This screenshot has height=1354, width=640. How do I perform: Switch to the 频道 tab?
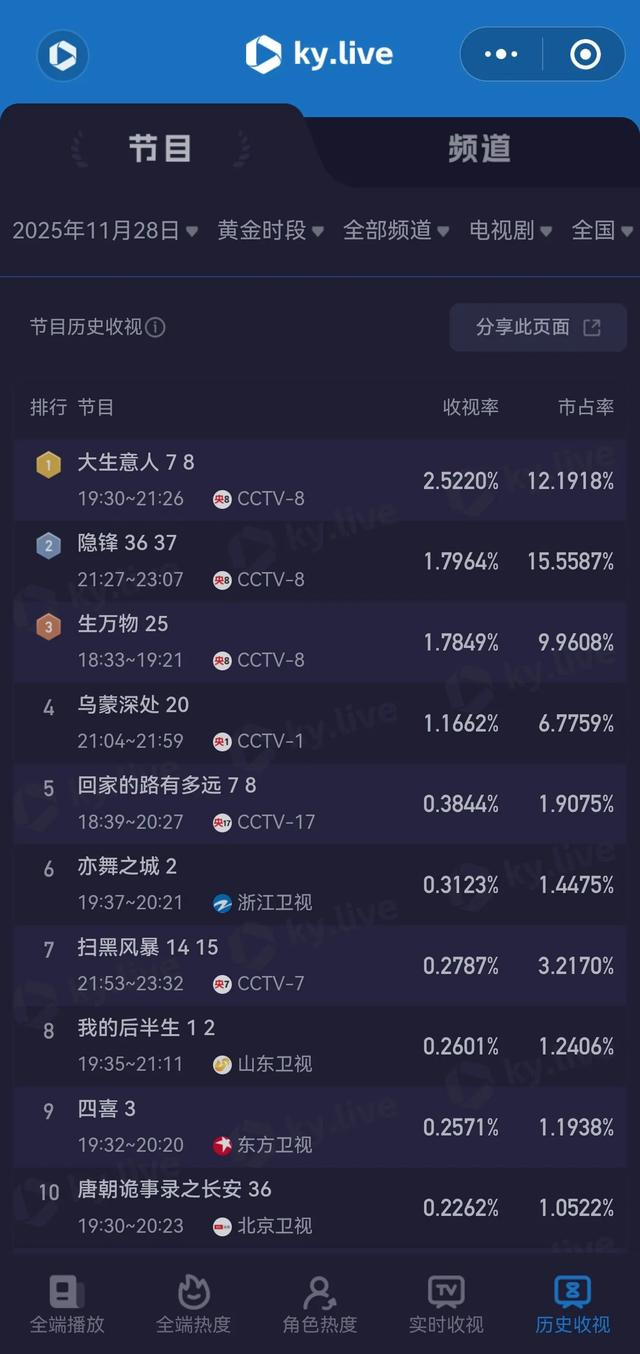pyautogui.click(x=479, y=149)
